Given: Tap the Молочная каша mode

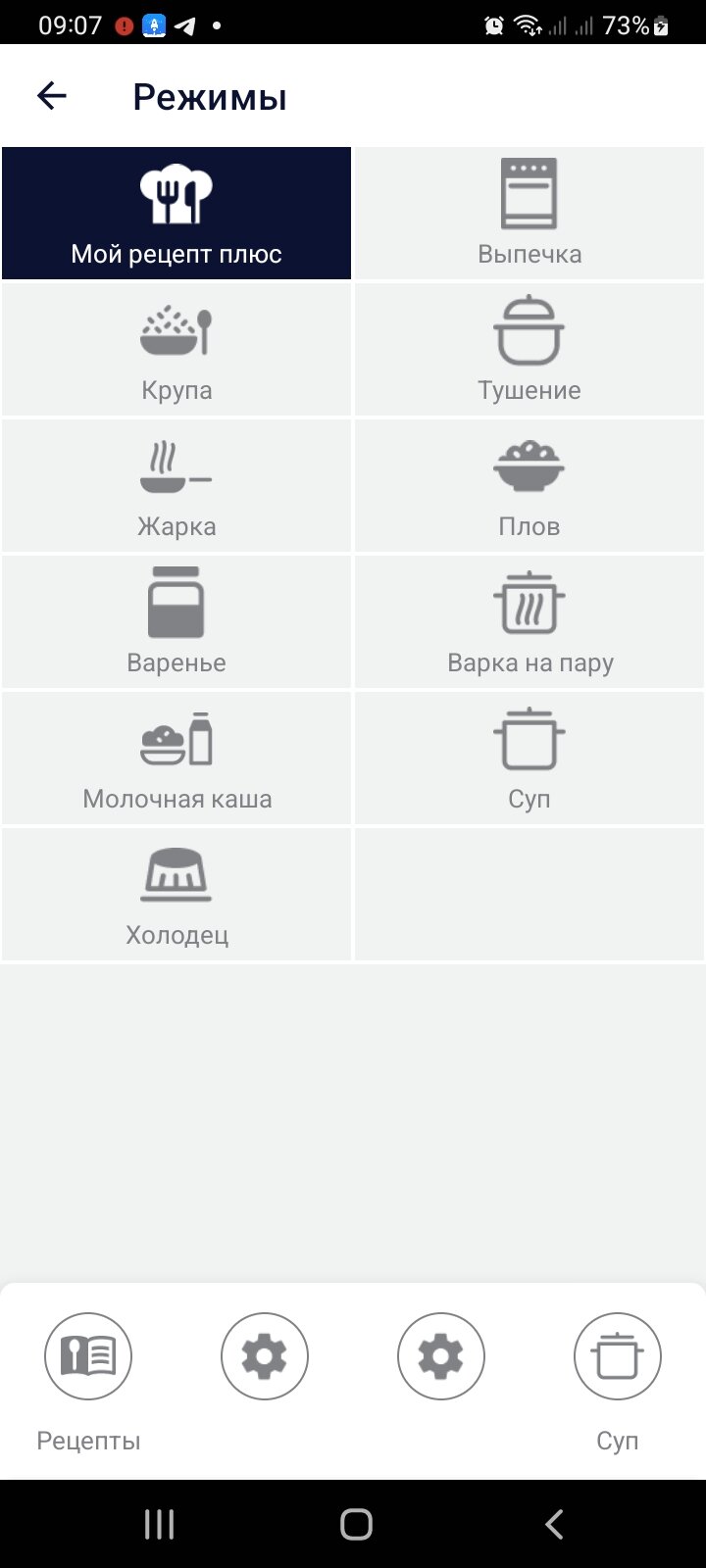Looking at the screenshot, I should (x=176, y=759).
